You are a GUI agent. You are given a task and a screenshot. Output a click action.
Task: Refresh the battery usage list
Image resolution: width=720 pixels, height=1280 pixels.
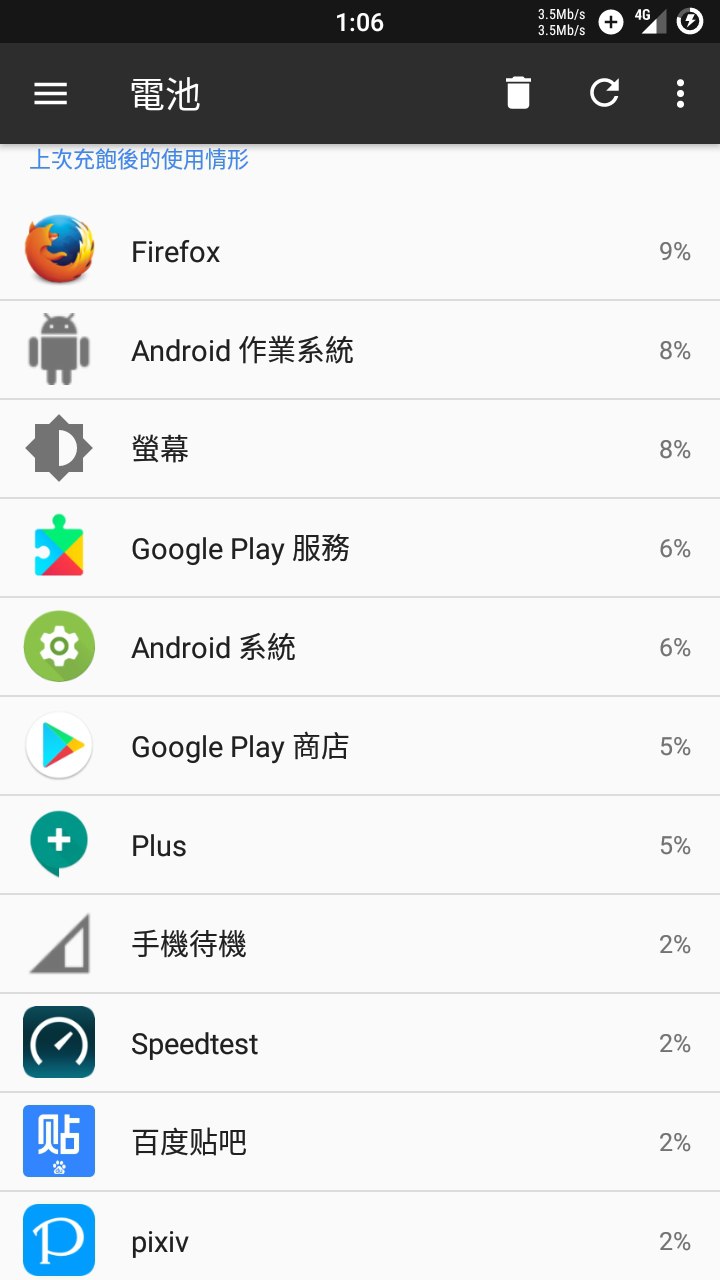pos(604,93)
